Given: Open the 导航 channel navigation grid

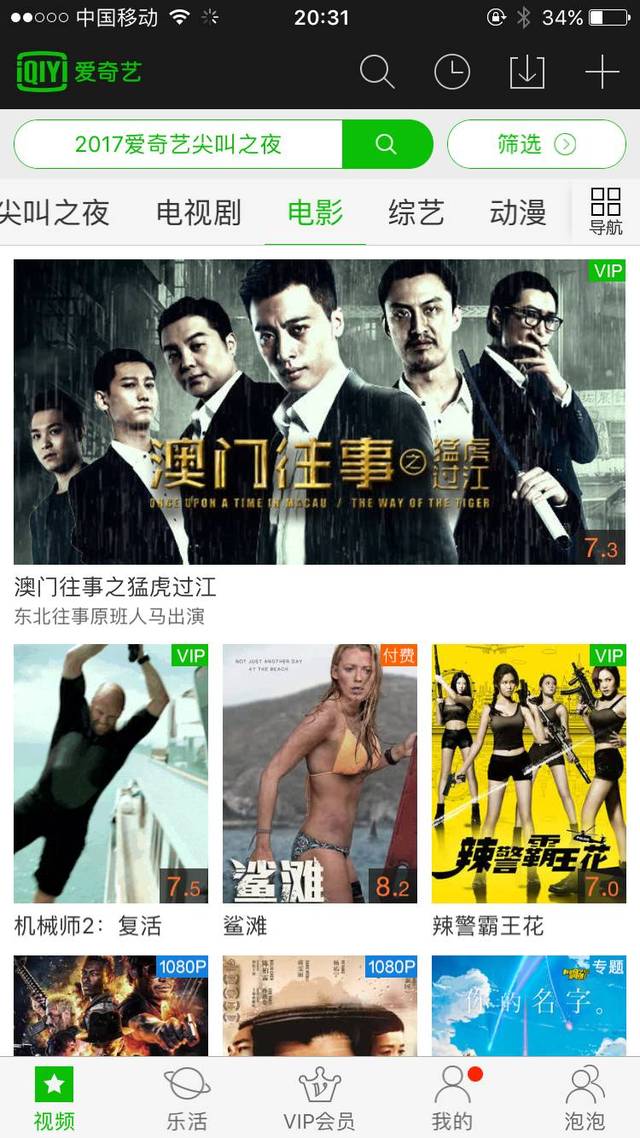Looking at the screenshot, I should point(605,211).
